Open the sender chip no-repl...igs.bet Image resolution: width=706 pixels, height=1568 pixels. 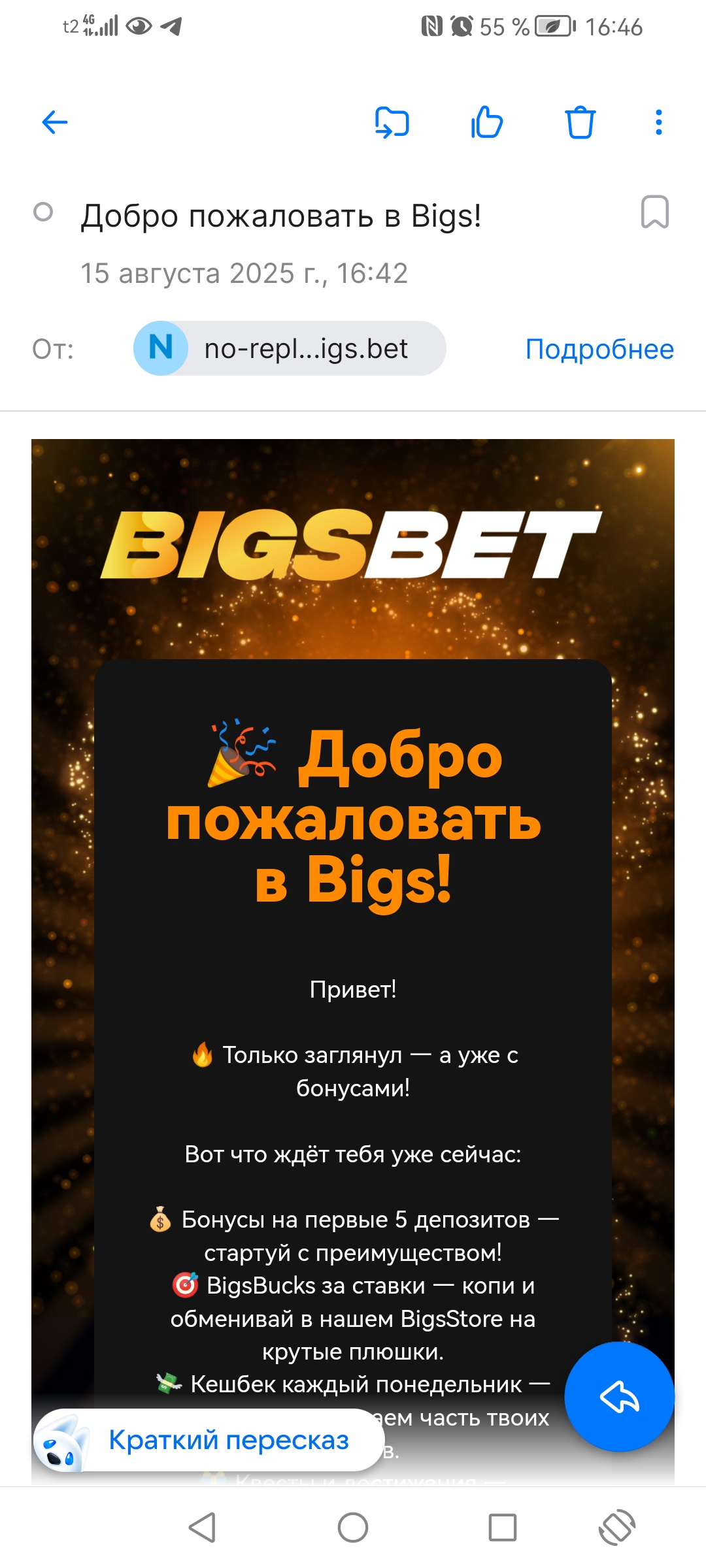pos(290,348)
